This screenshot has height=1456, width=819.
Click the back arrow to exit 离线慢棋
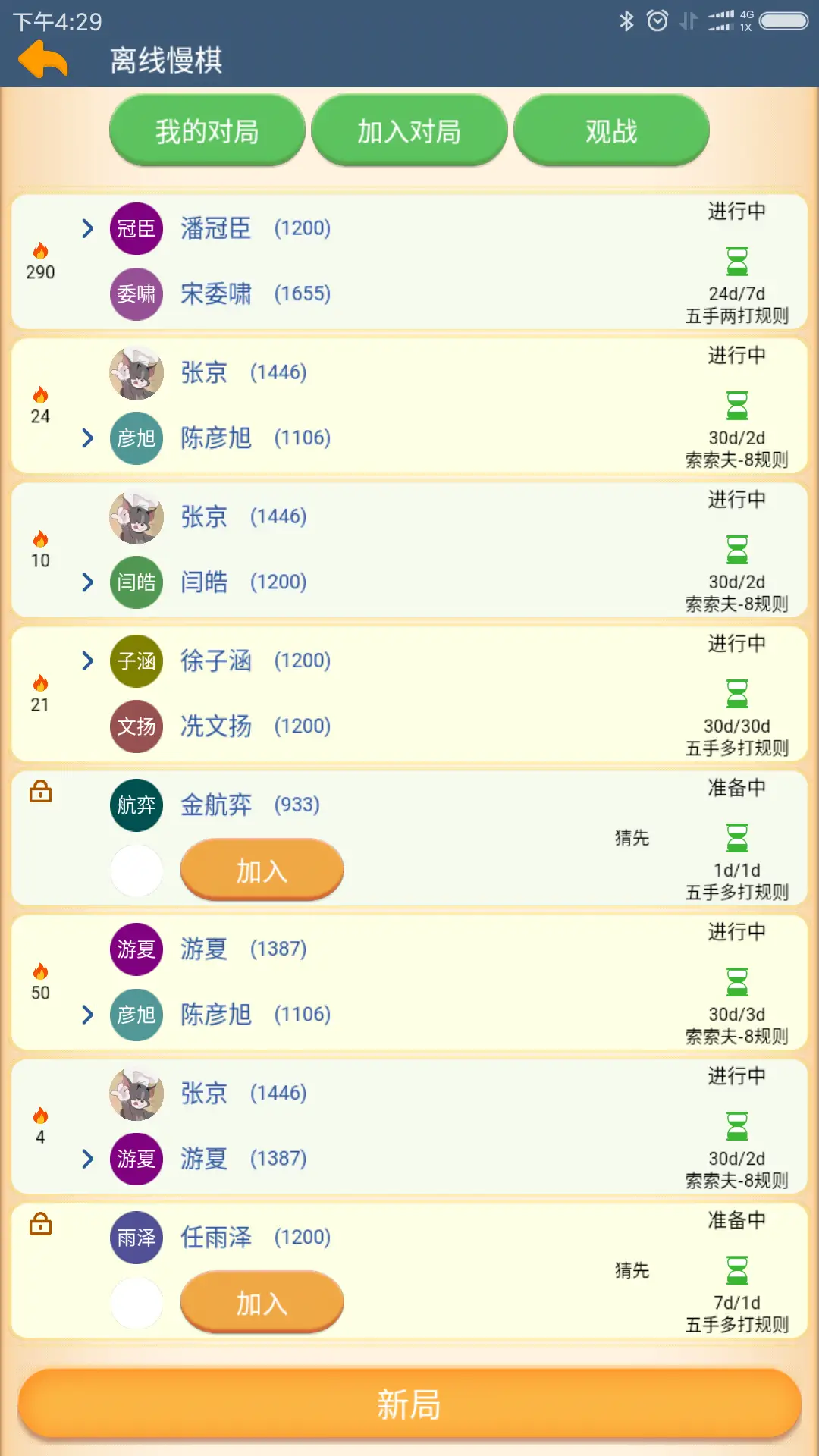(x=43, y=58)
